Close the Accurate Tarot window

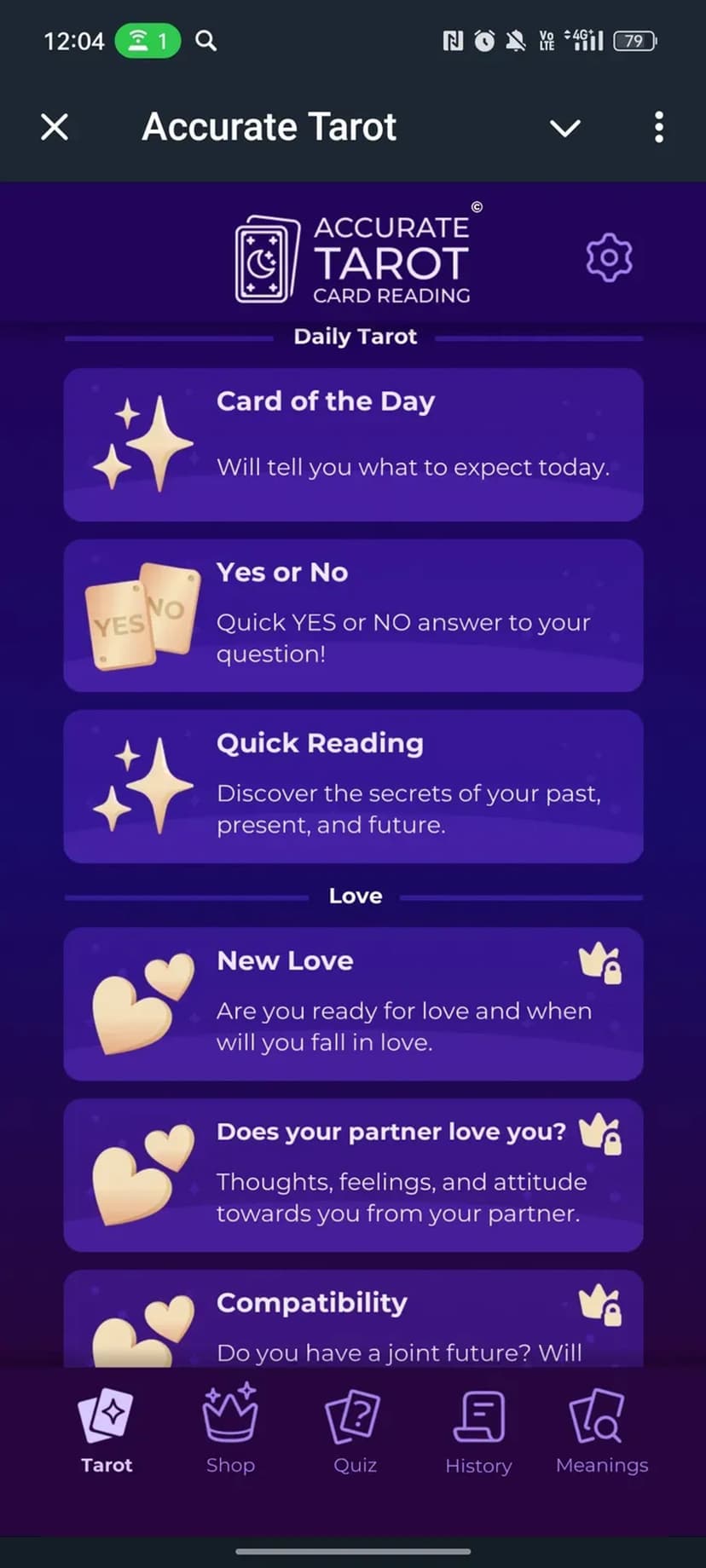click(55, 128)
